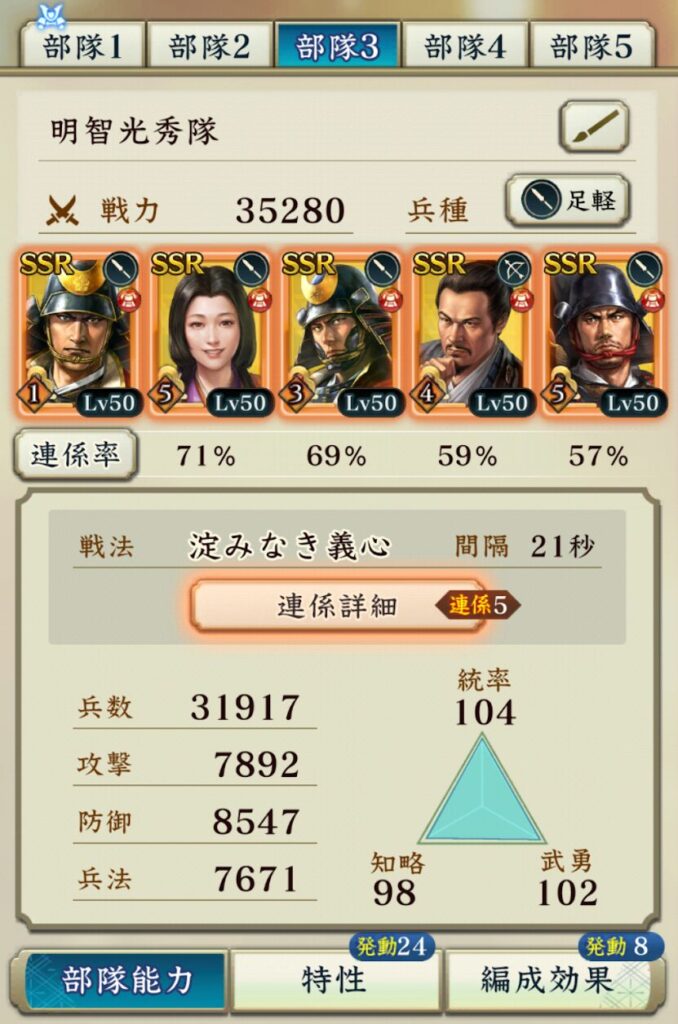
Task: Select the 部隊能力 bottom tab
Action: coord(121,979)
